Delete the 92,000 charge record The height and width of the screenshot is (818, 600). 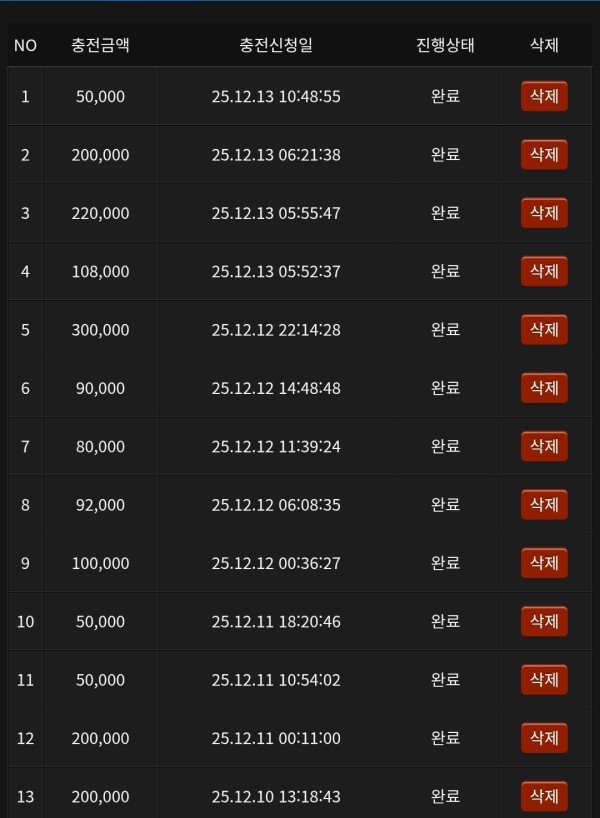click(x=544, y=505)
